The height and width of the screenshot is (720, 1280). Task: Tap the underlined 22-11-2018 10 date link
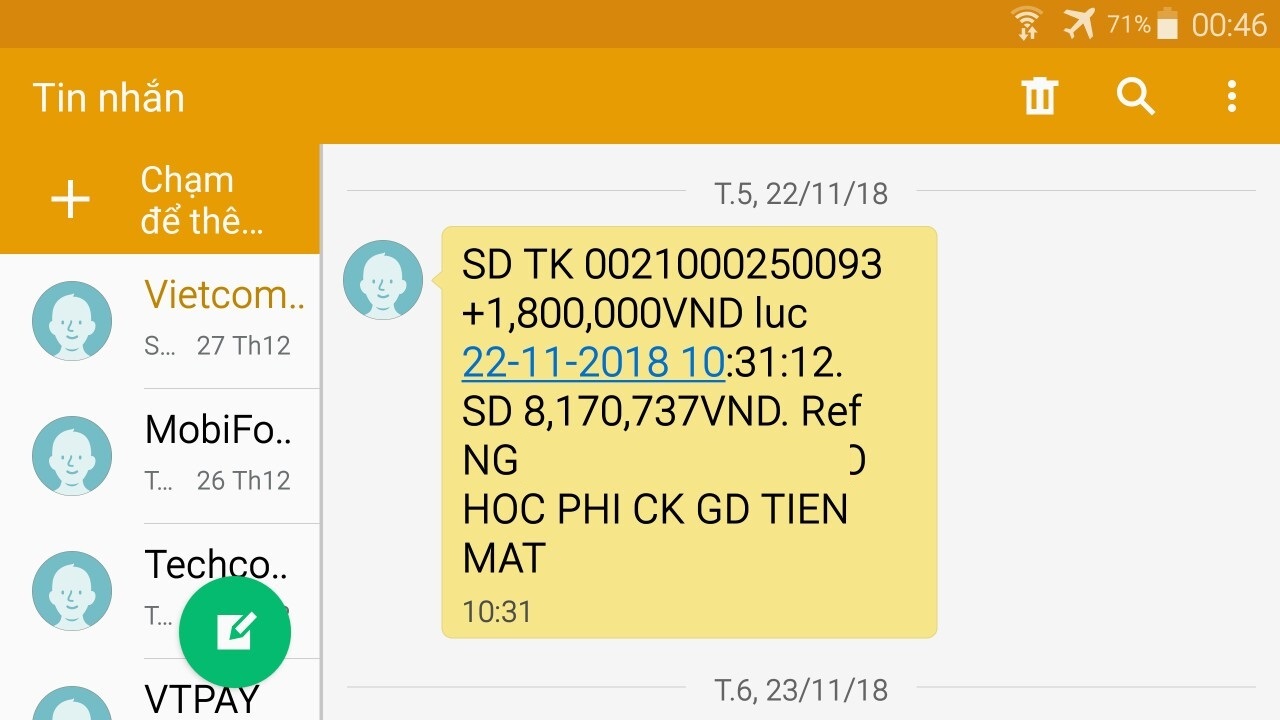point(592,362)
